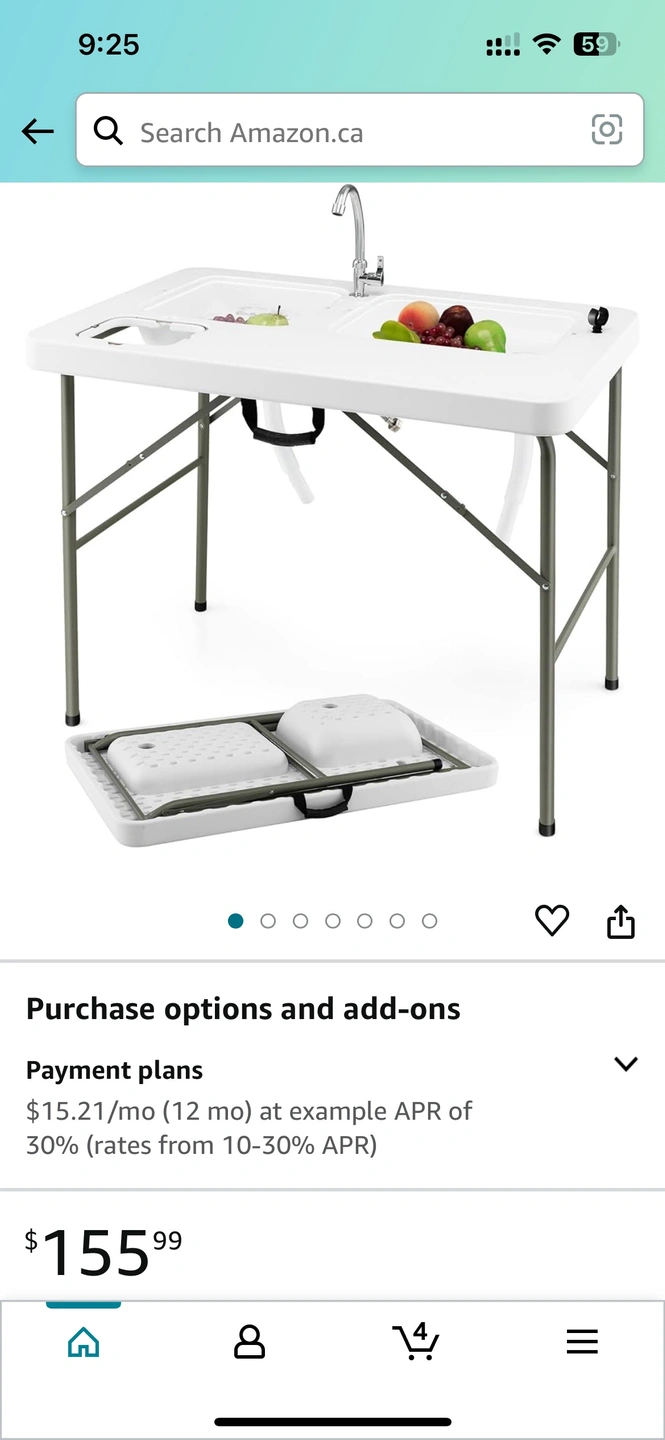Open the hamburger menu tab

(x=582, y=1342)
